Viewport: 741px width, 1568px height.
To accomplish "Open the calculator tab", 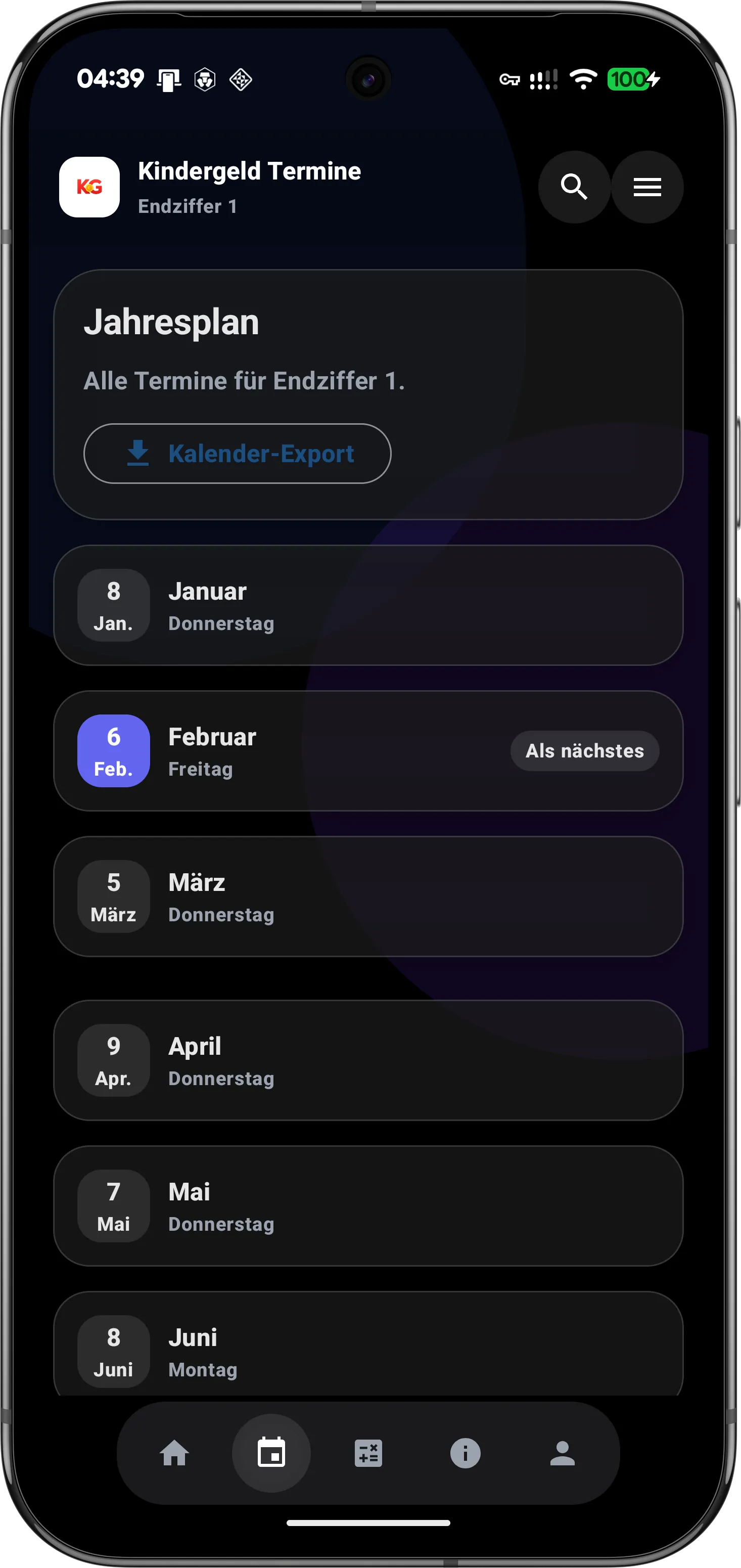I will (x=368, y=1454).
